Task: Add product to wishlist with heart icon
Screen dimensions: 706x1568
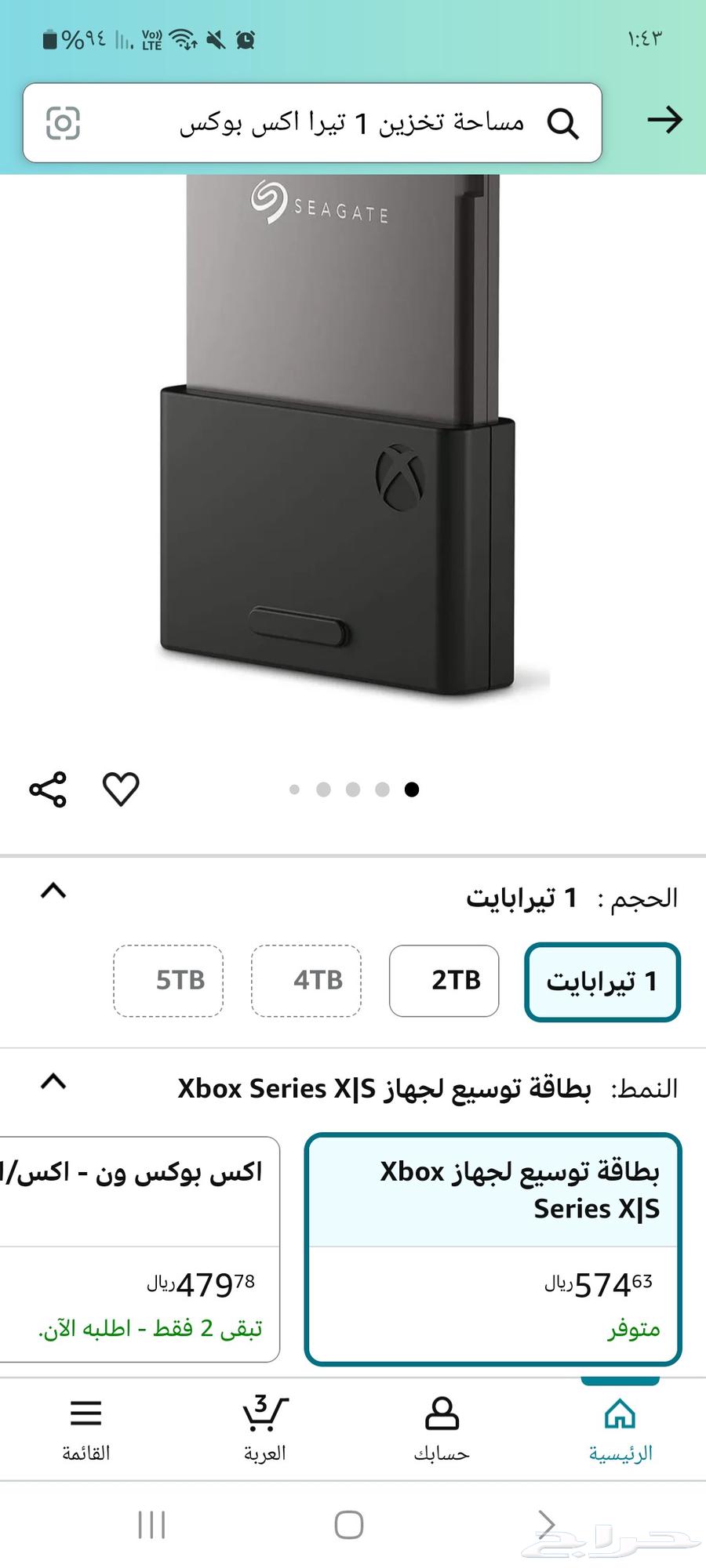Action: click(122, 790)
